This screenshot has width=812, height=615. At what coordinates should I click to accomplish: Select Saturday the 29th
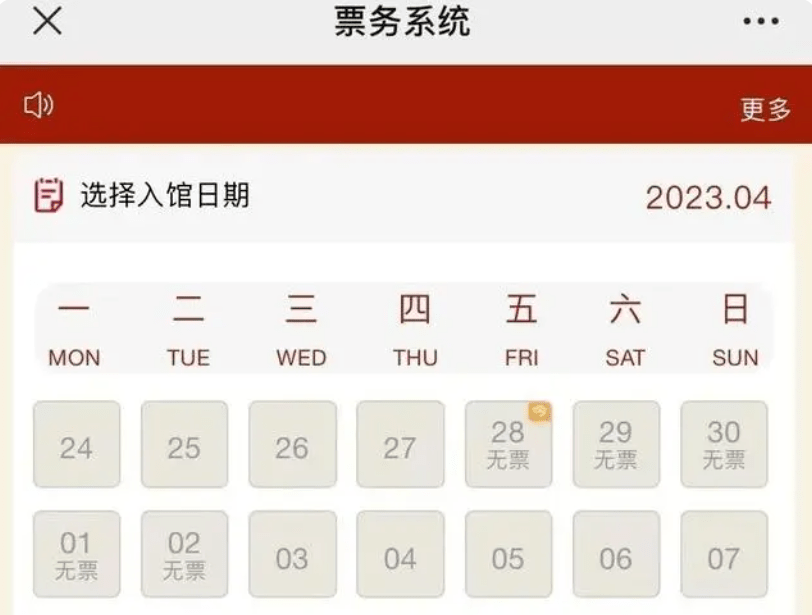[x=616, y=445]
